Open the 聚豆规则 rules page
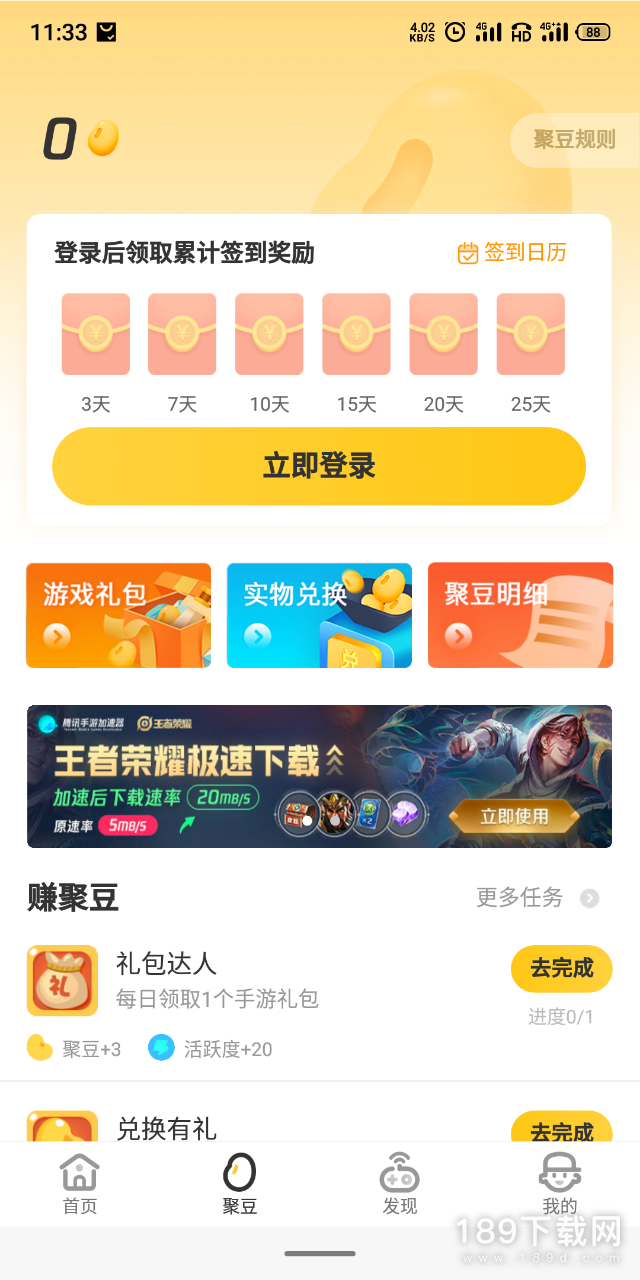The height and width of the screenshot is (1280, 640). tap(574, 140)
